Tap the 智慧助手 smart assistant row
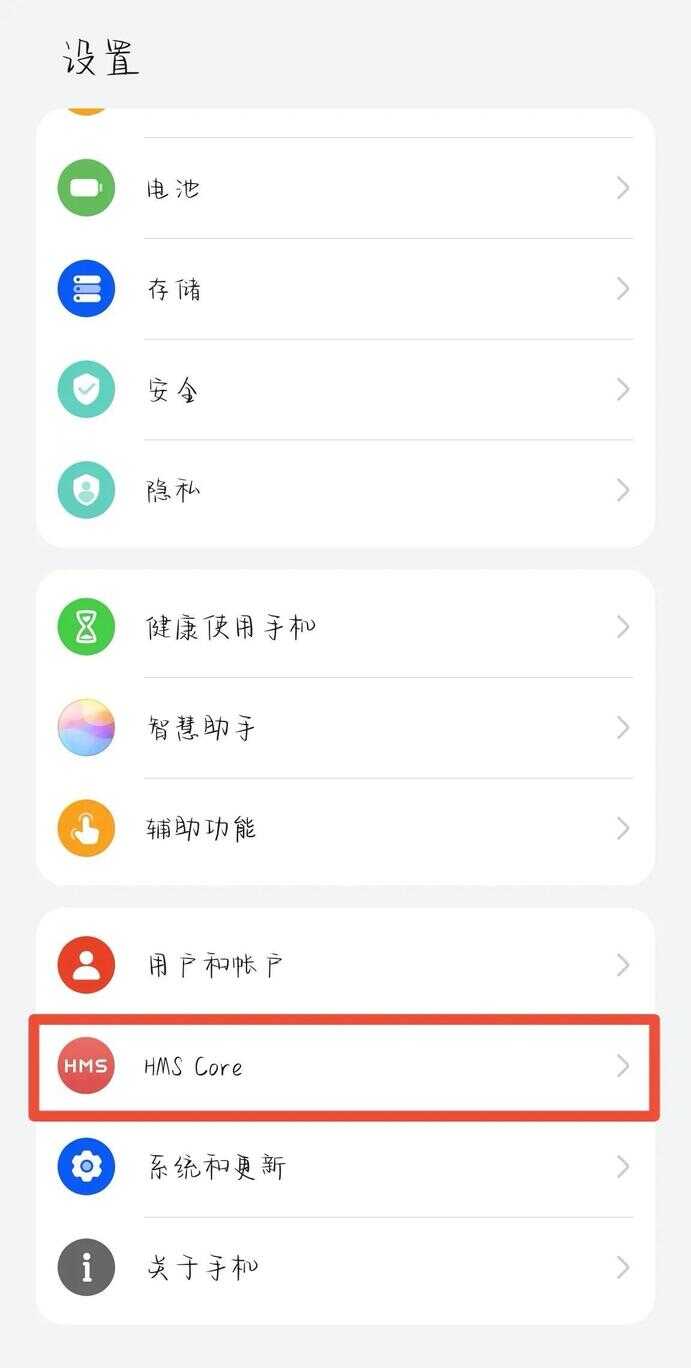The image size is (691, 1368). (x=345, y=727)
